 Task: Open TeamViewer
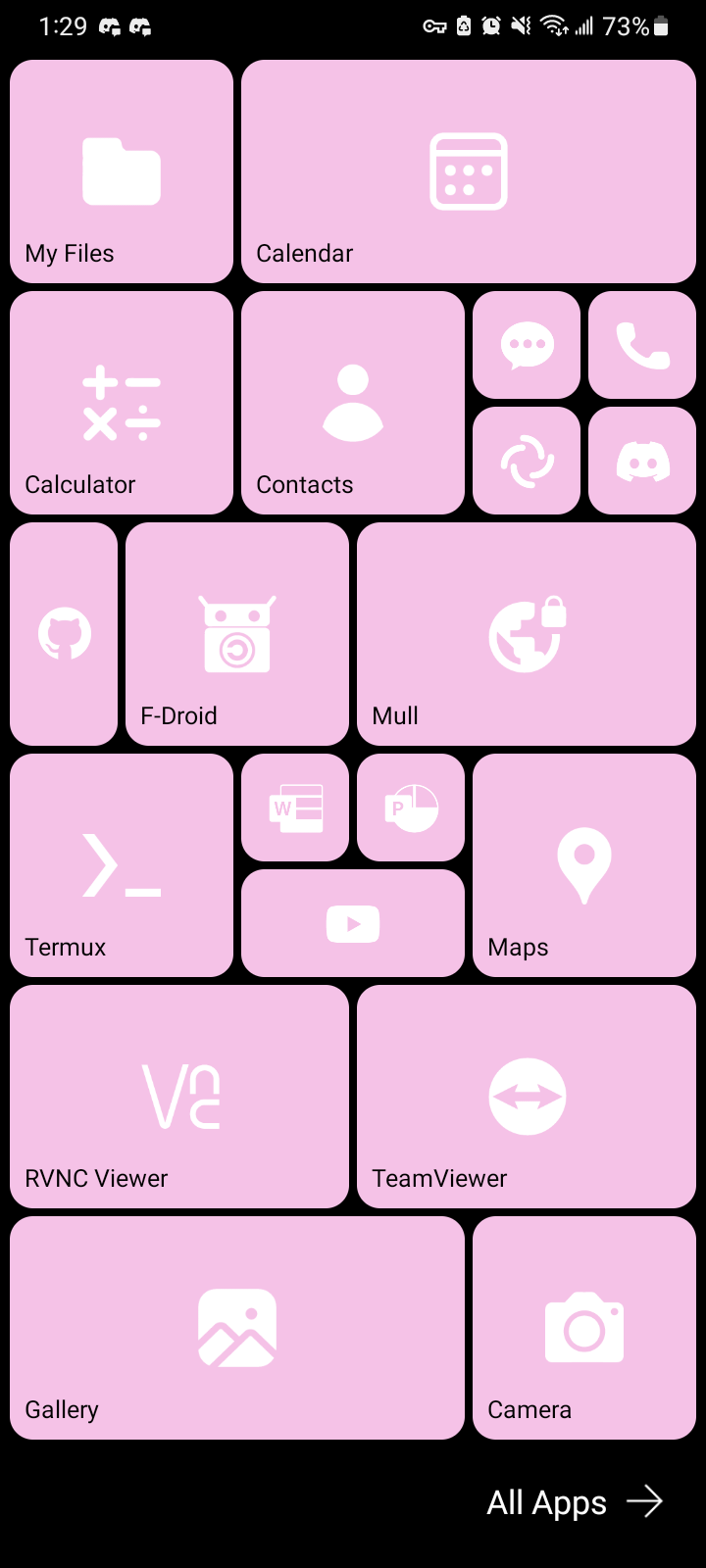point(527,1097)
